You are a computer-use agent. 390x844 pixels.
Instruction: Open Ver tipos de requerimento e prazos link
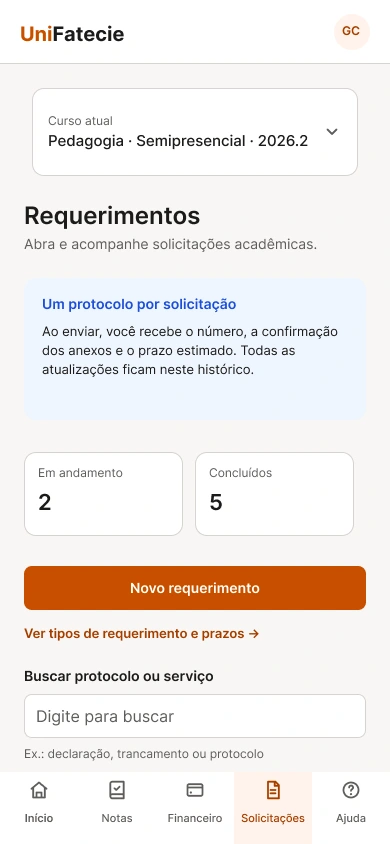coord(141,634)
